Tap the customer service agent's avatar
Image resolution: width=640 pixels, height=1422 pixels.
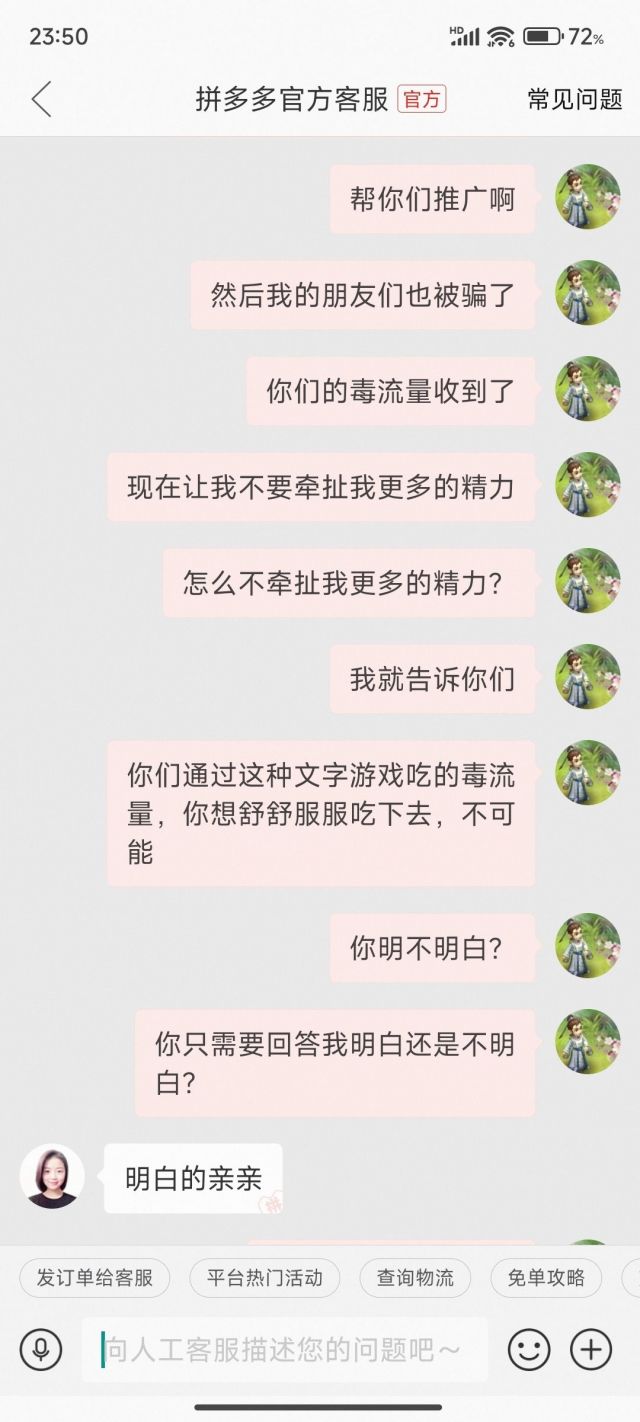(x=52, y=1177)
